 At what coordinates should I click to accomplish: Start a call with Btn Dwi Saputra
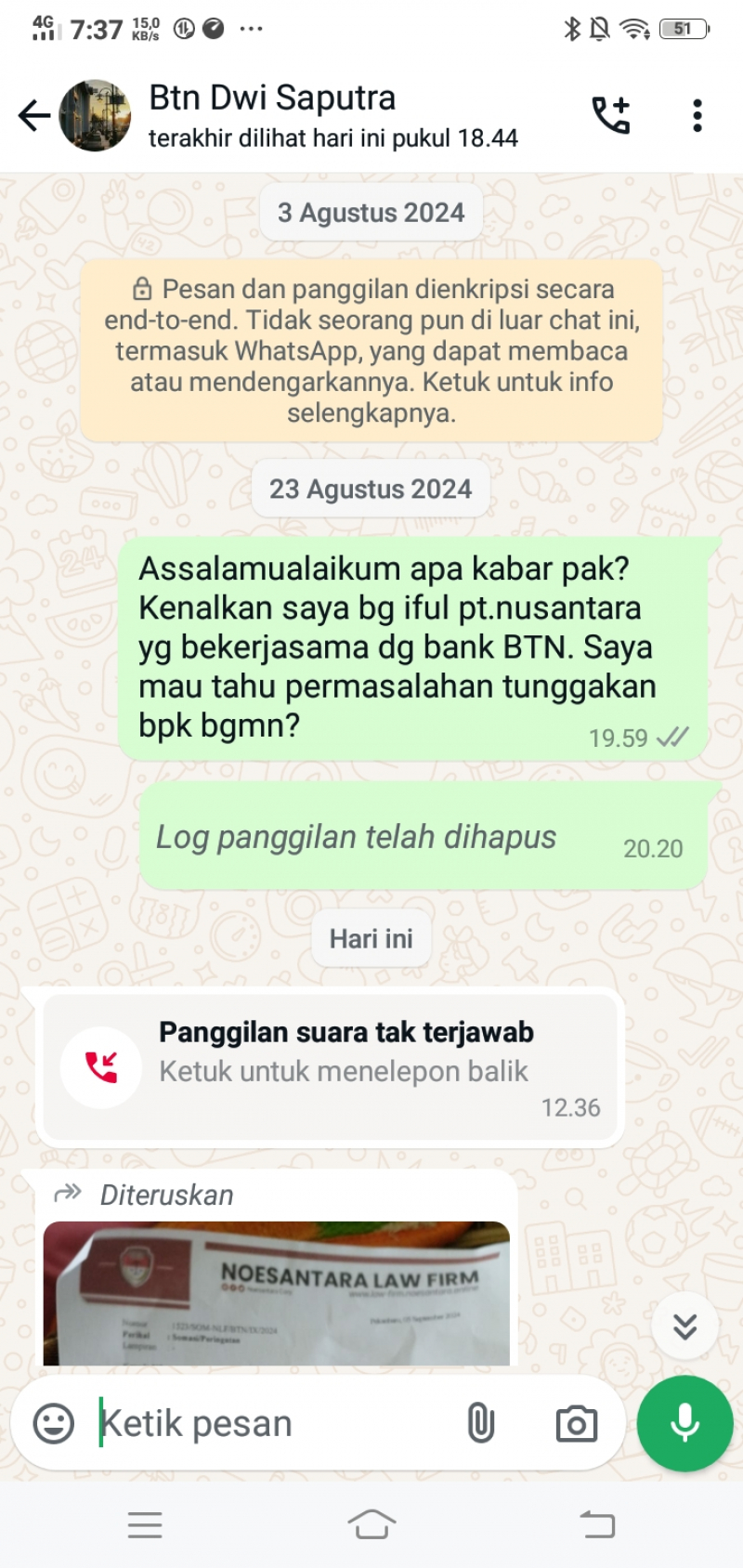click(611, 115)
